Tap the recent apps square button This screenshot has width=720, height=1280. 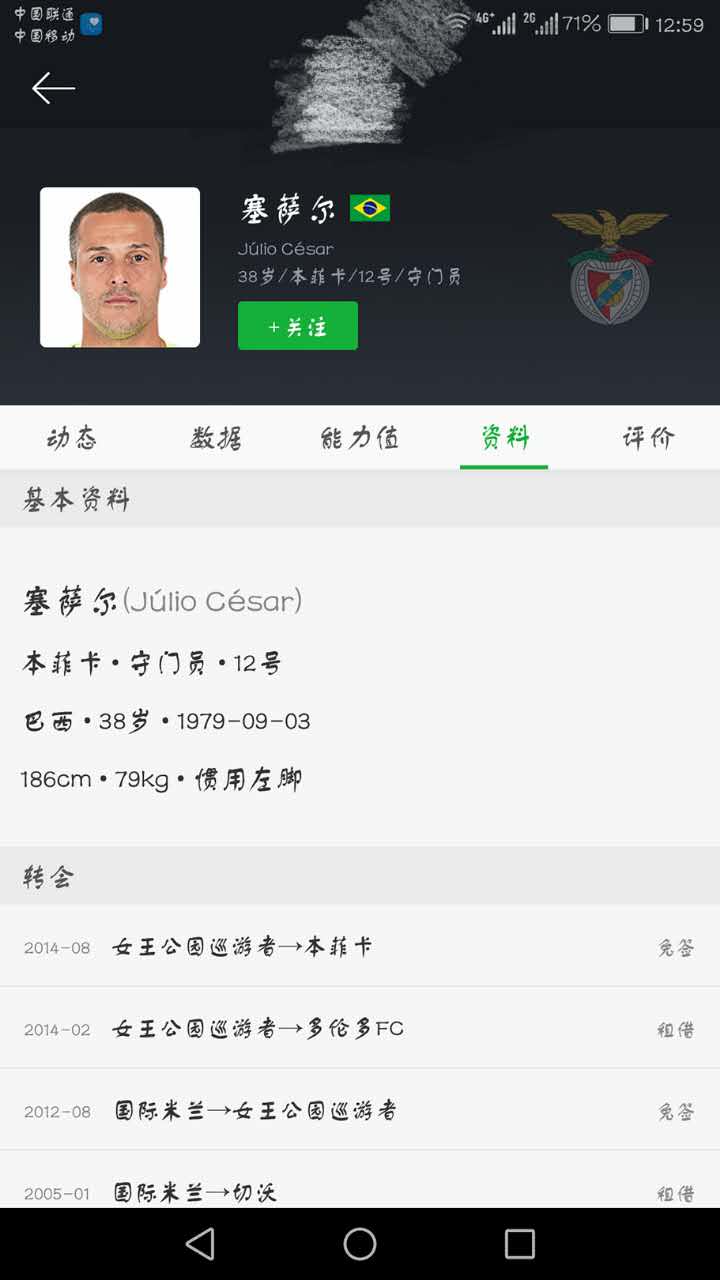coord(519,1243)
